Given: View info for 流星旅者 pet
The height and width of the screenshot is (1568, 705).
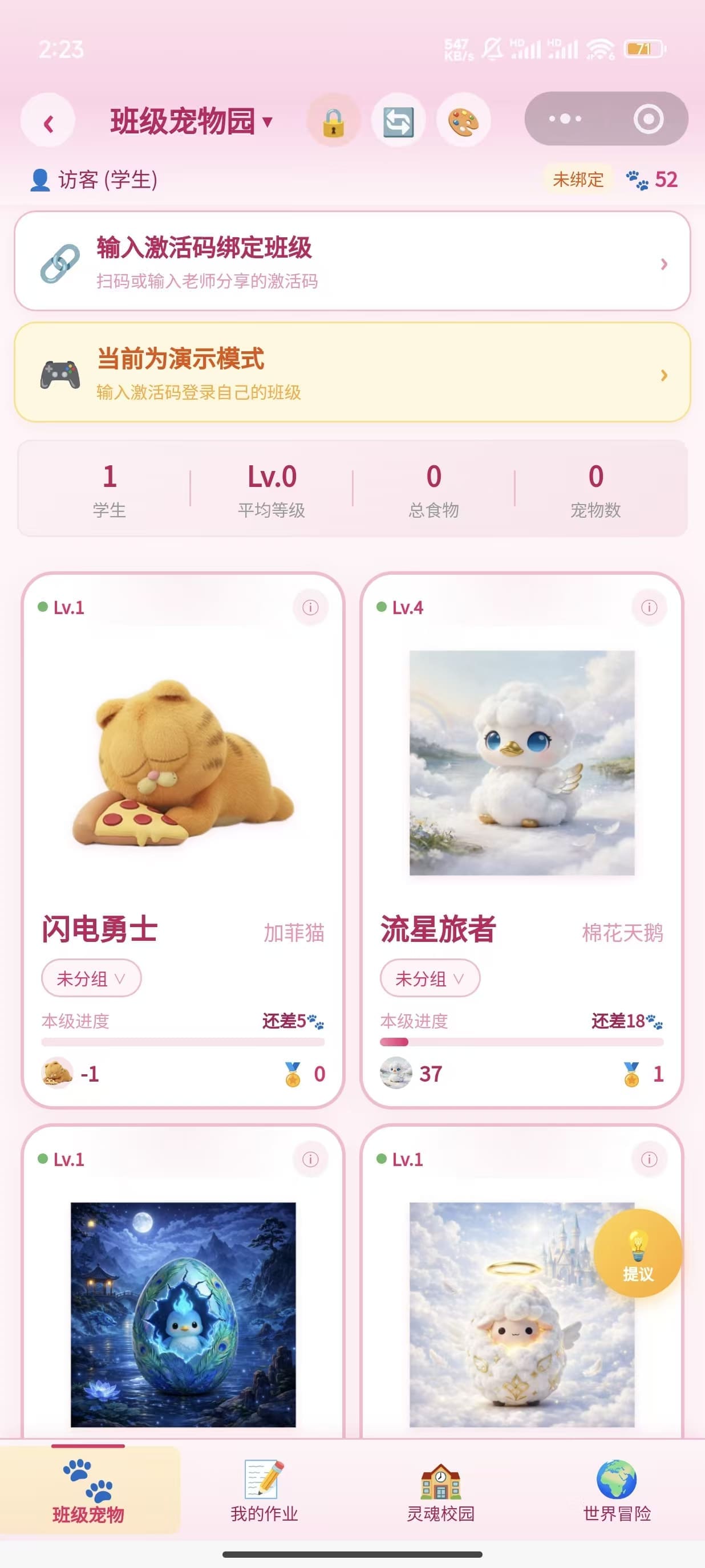Looking at the screenshot, I should point(649,607).
